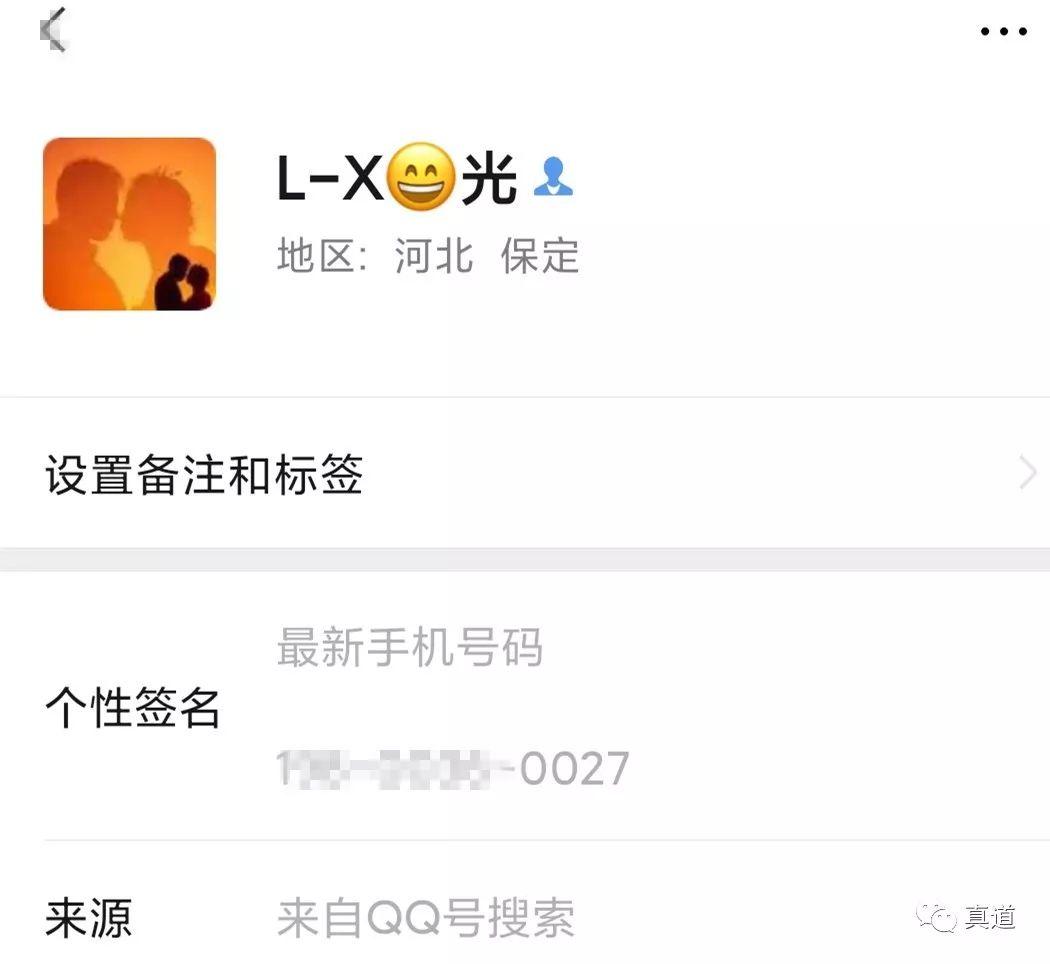View the L-X光 profile avatar
Image resolution: width=1050 pixels, height=964 pixels.
pos(129,224)
